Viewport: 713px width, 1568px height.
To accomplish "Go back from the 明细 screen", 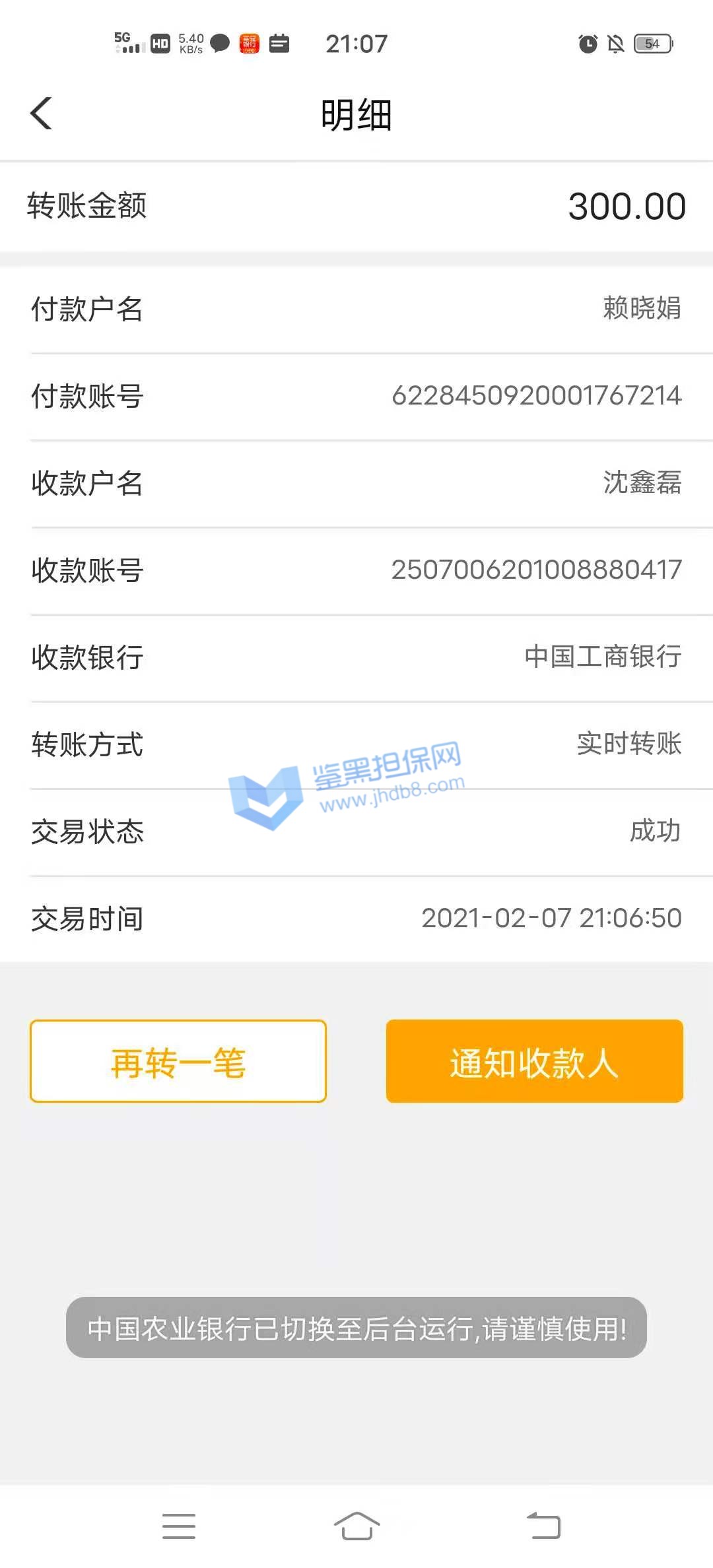I will 41,114.
